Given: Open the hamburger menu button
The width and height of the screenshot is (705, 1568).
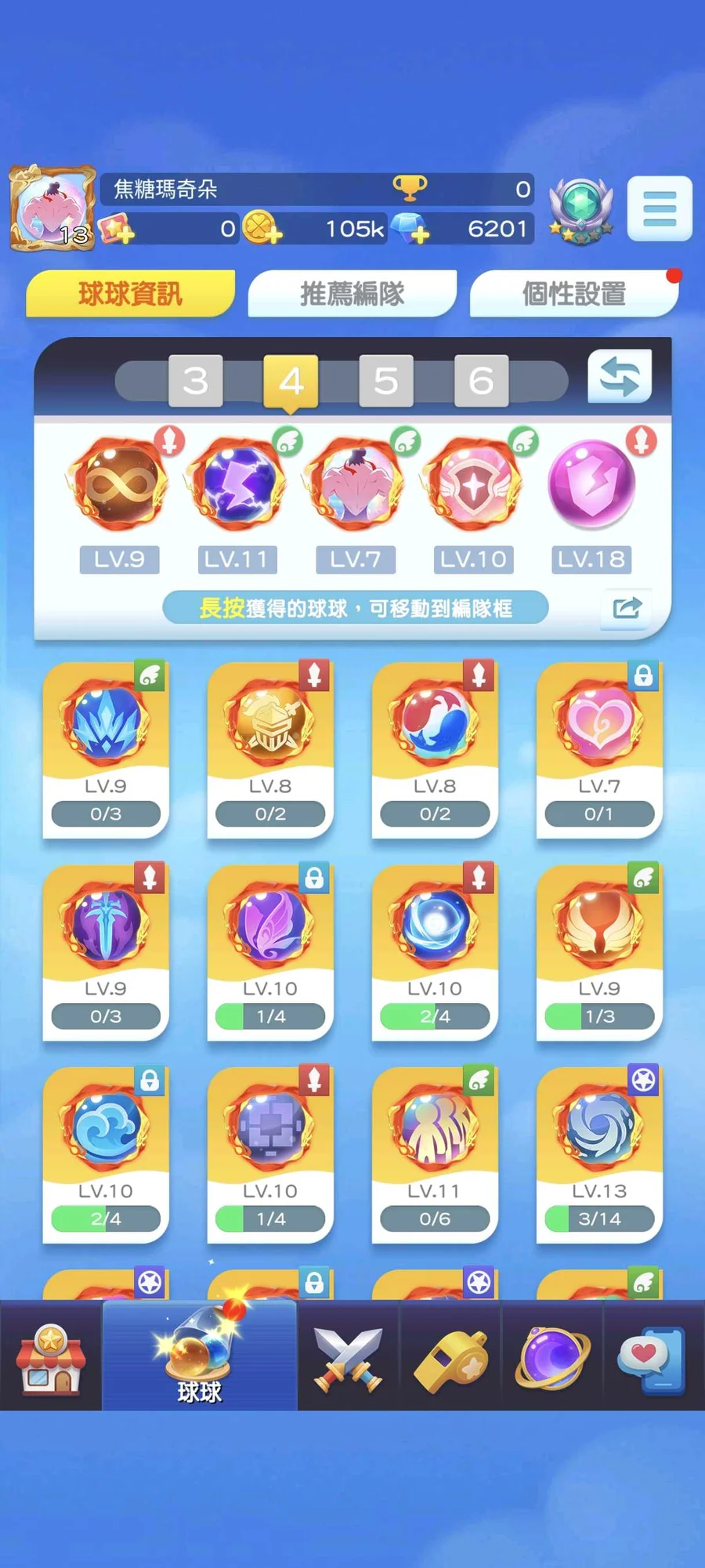Looking at the screenshot, I should (x=660, y=208).
